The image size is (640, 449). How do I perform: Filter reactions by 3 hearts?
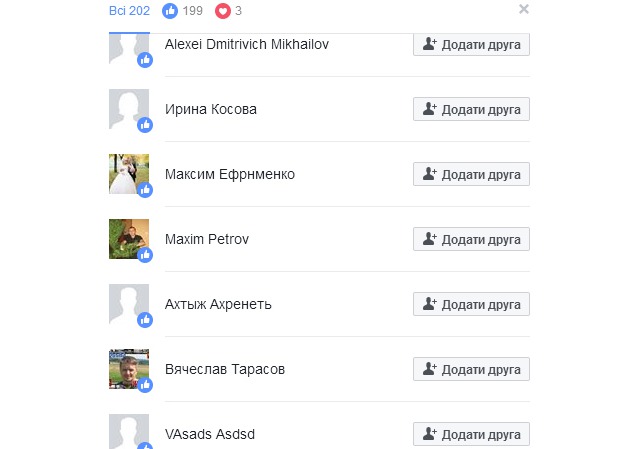coord(229,10)
